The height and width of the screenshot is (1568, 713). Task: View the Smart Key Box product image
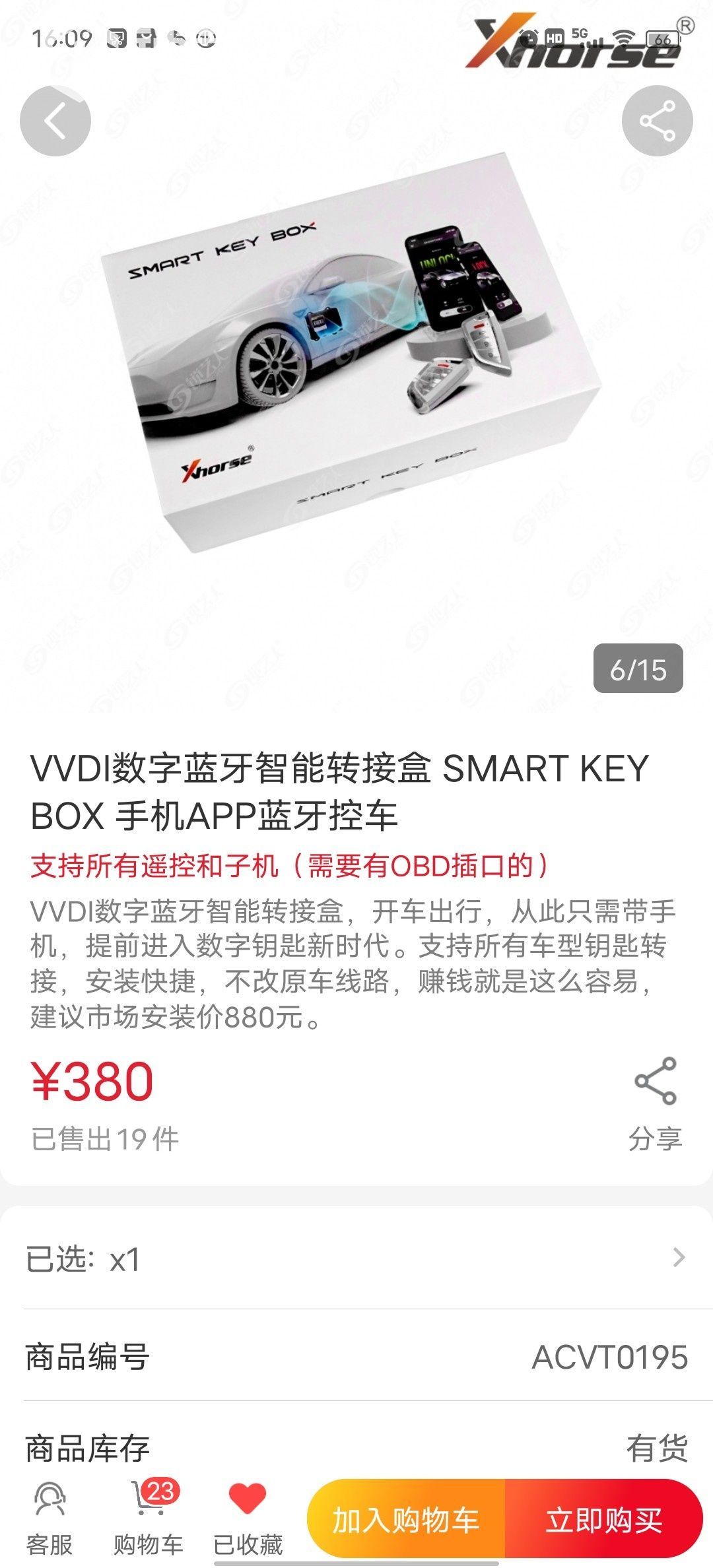pyautogui.click(x=356, y=356)
